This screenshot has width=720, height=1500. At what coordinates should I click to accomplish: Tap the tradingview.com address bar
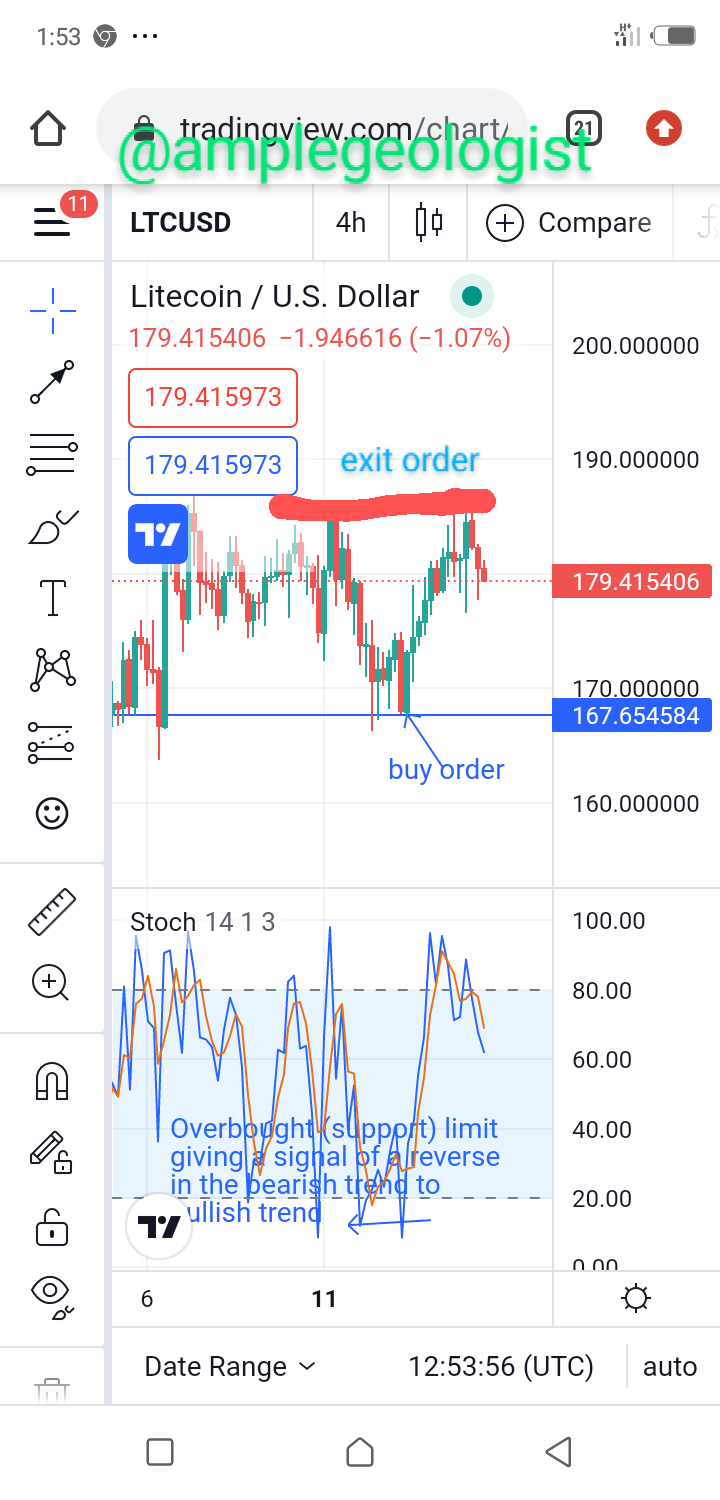pyautogui.click(x=312, y=129)
